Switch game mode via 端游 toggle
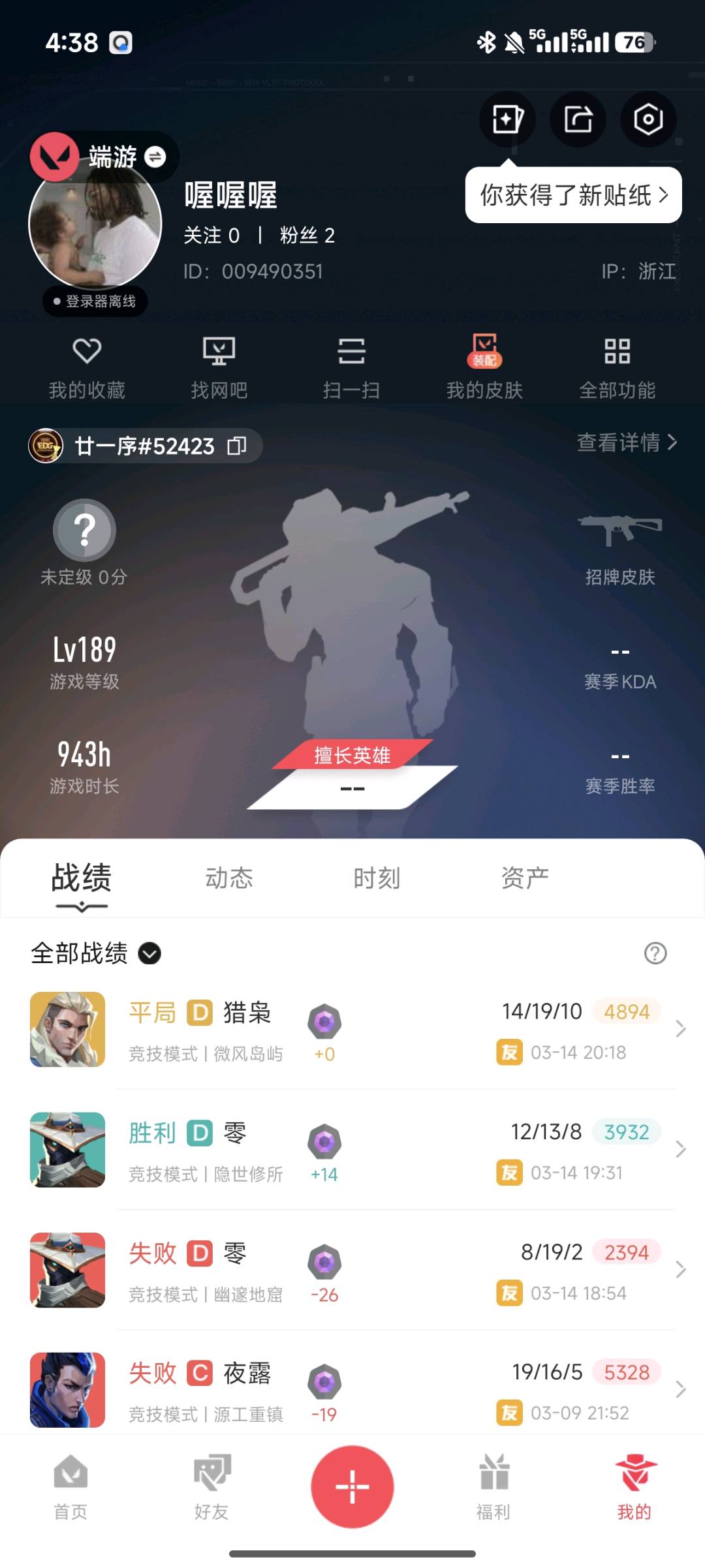The width and height of the screenshot is (705, 1568). (155, 157)
